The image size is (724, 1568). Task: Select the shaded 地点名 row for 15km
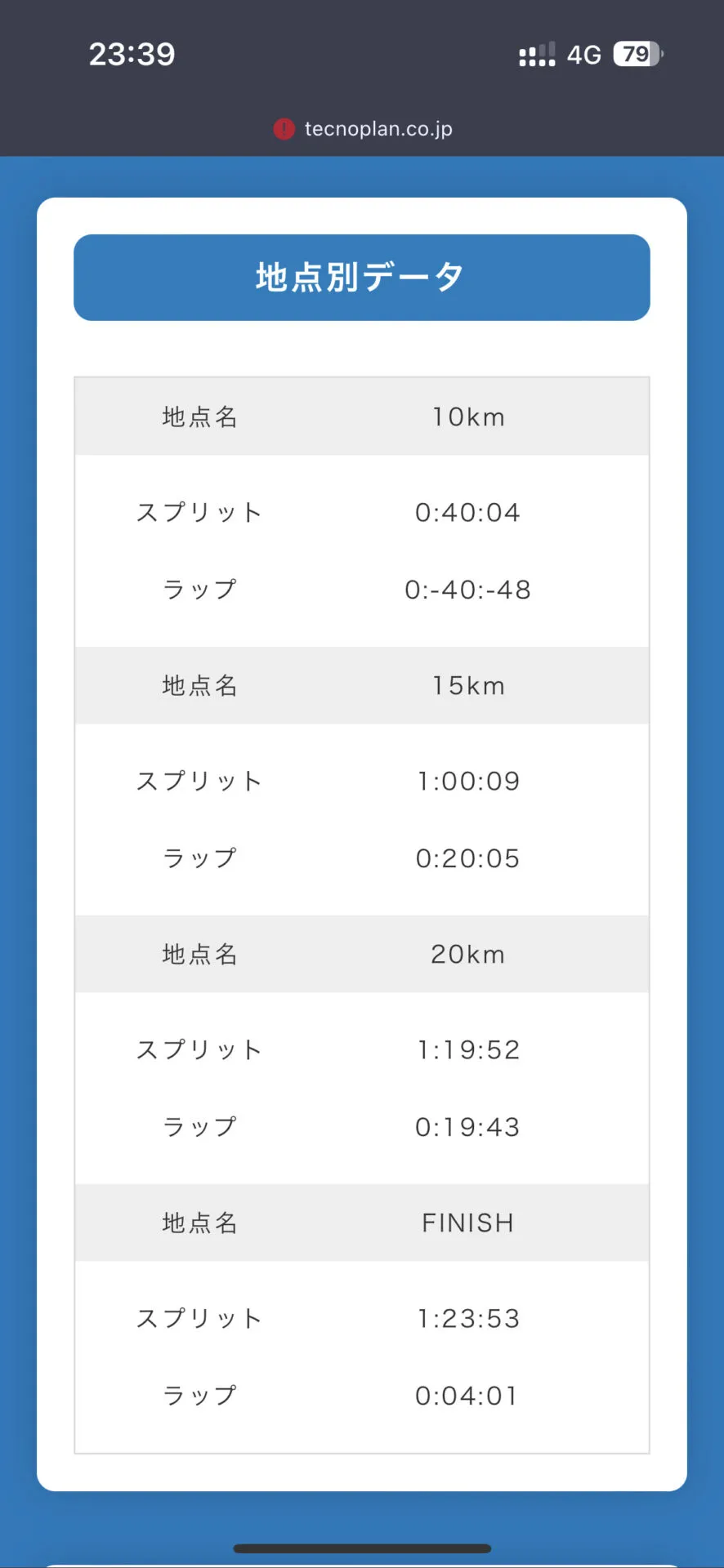[360, 685]
